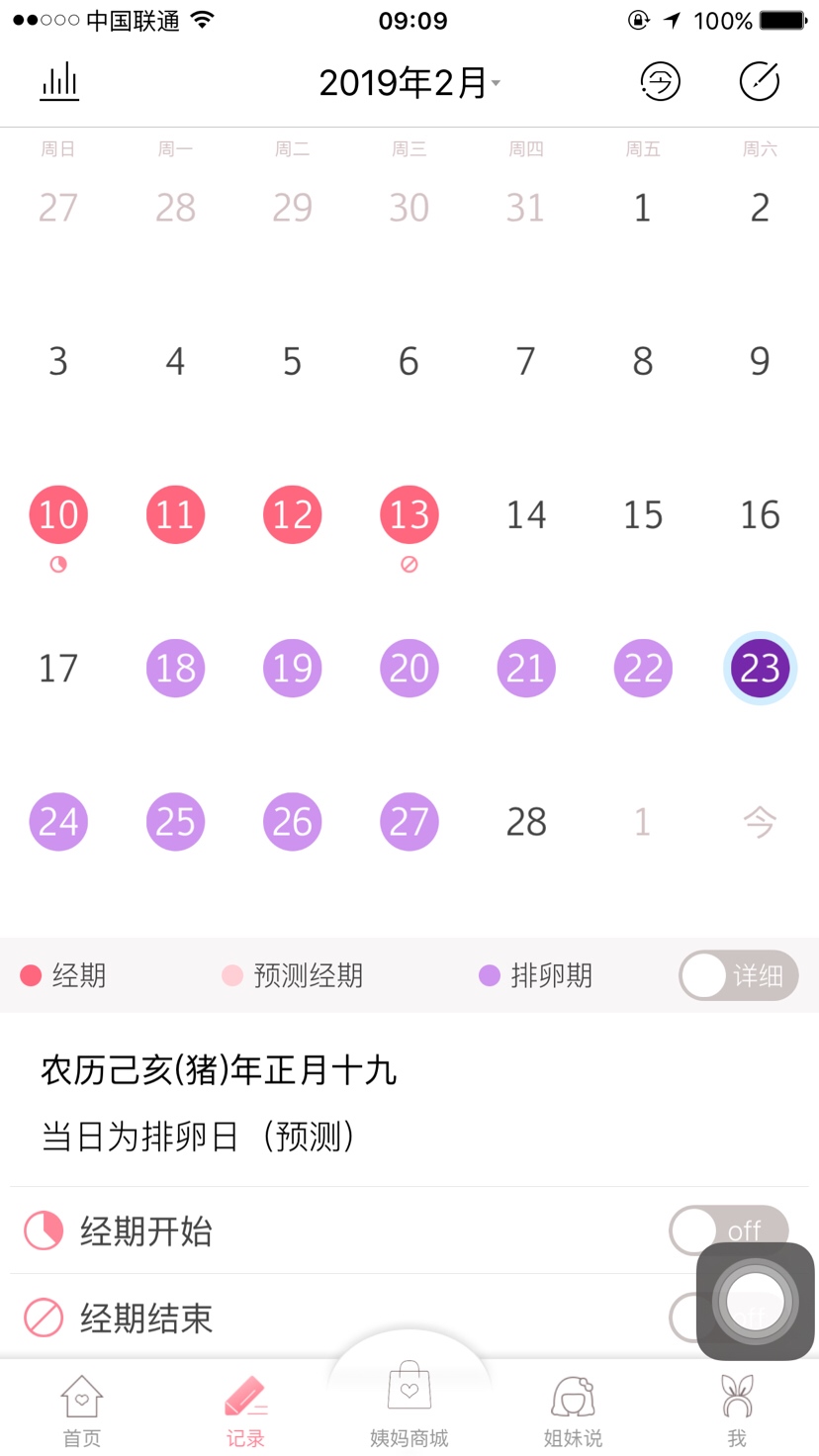Image resolution: width=819 pixels, height=1456 pixels.
Task: Open the statistics chart icon
Action: coord(59,81)
